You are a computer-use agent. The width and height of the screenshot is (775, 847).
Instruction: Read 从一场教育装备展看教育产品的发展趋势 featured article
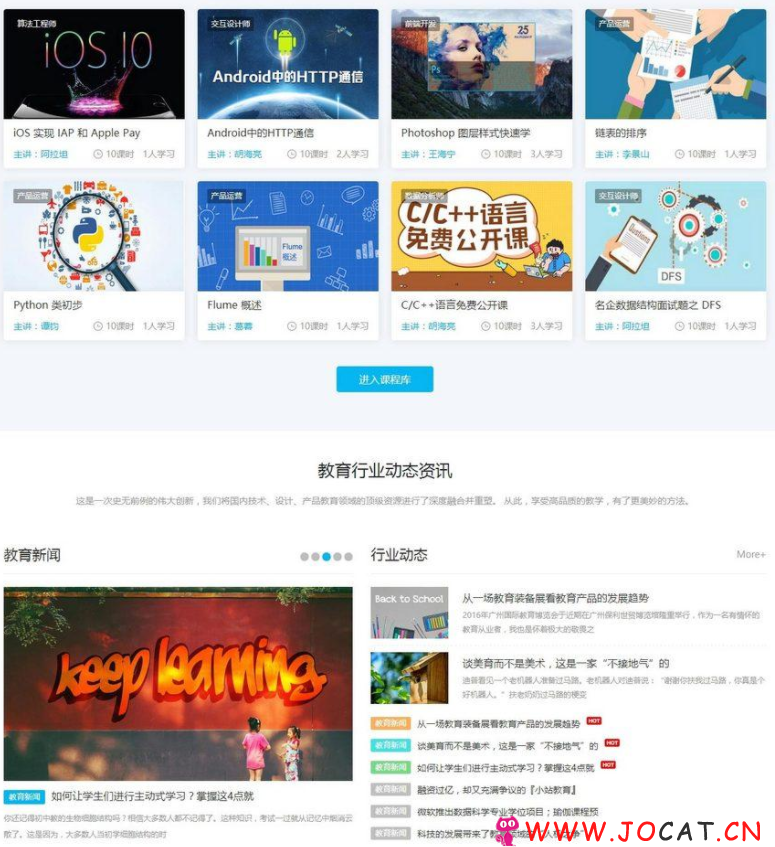[x=555, y=597]
